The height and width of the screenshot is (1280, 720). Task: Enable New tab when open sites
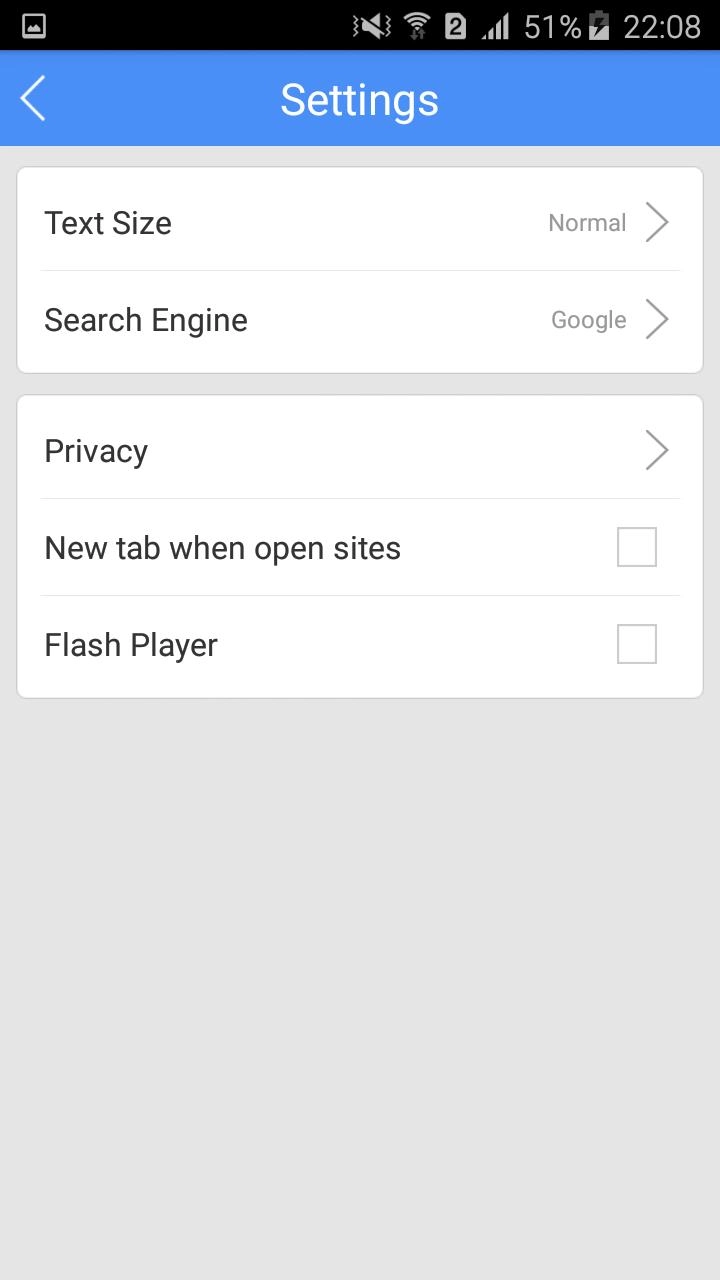point(636,548)
